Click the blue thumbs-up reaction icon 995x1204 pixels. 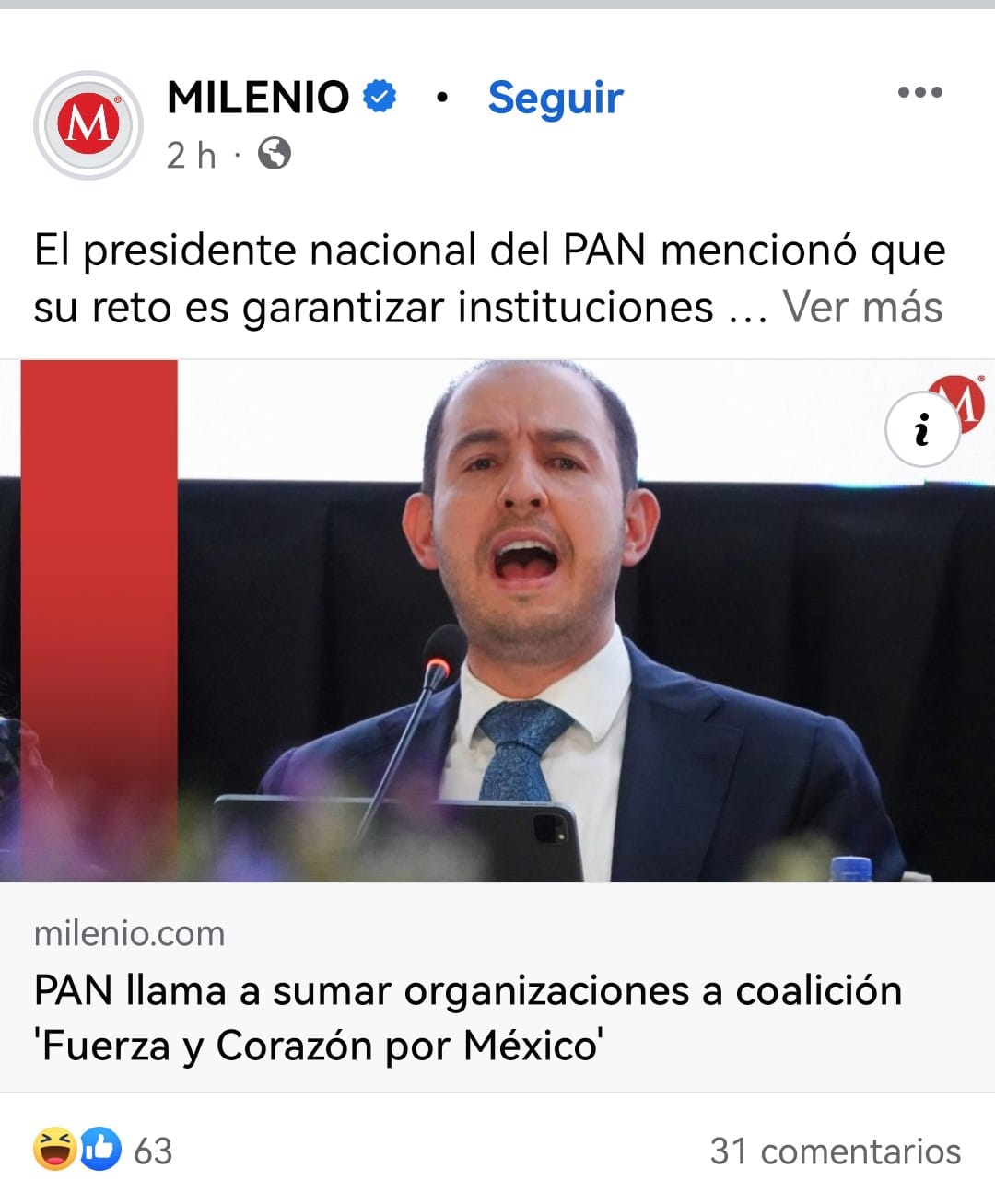point(101,1150)
